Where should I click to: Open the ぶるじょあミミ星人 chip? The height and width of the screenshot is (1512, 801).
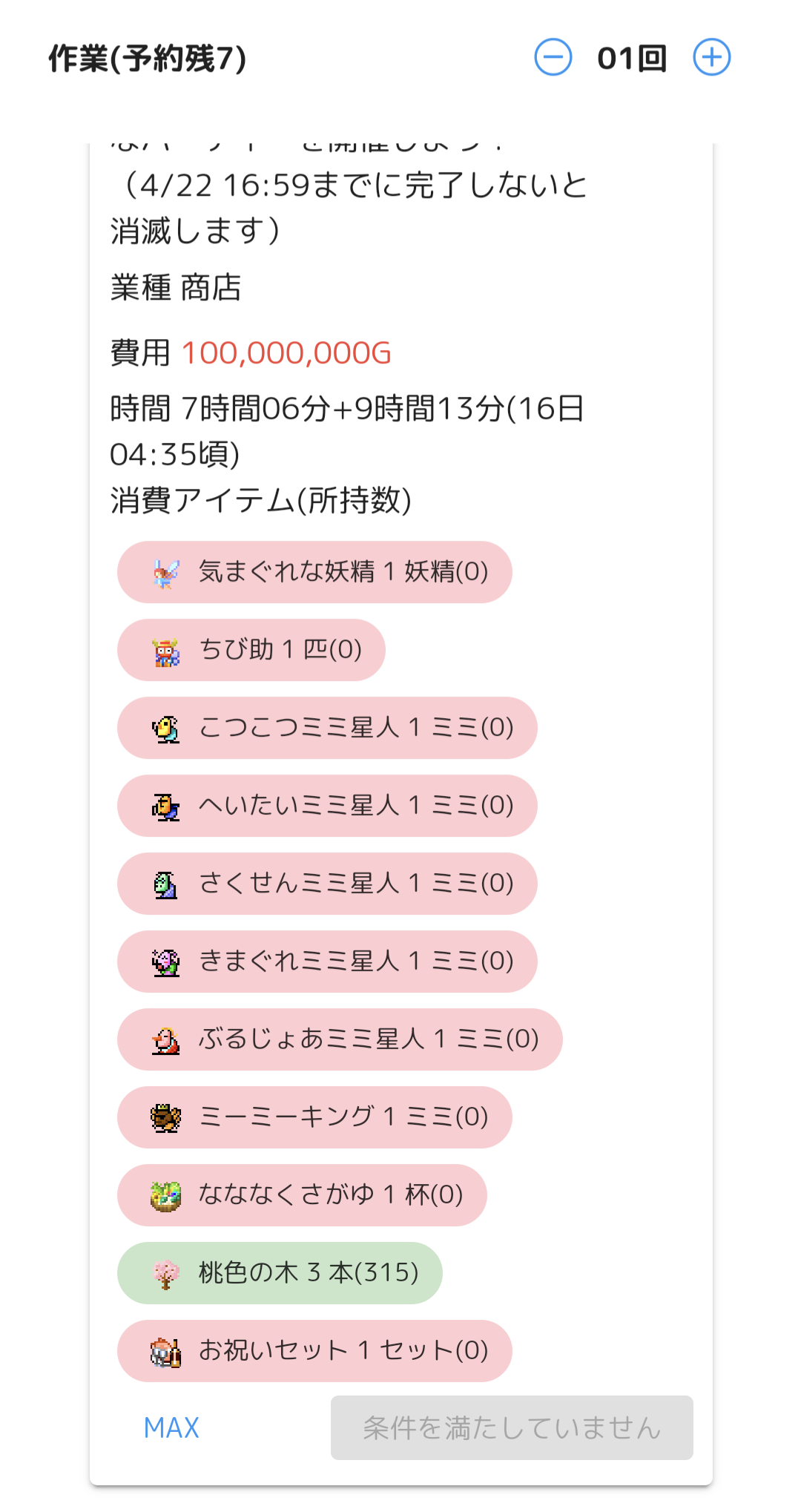pos(340,1039)
